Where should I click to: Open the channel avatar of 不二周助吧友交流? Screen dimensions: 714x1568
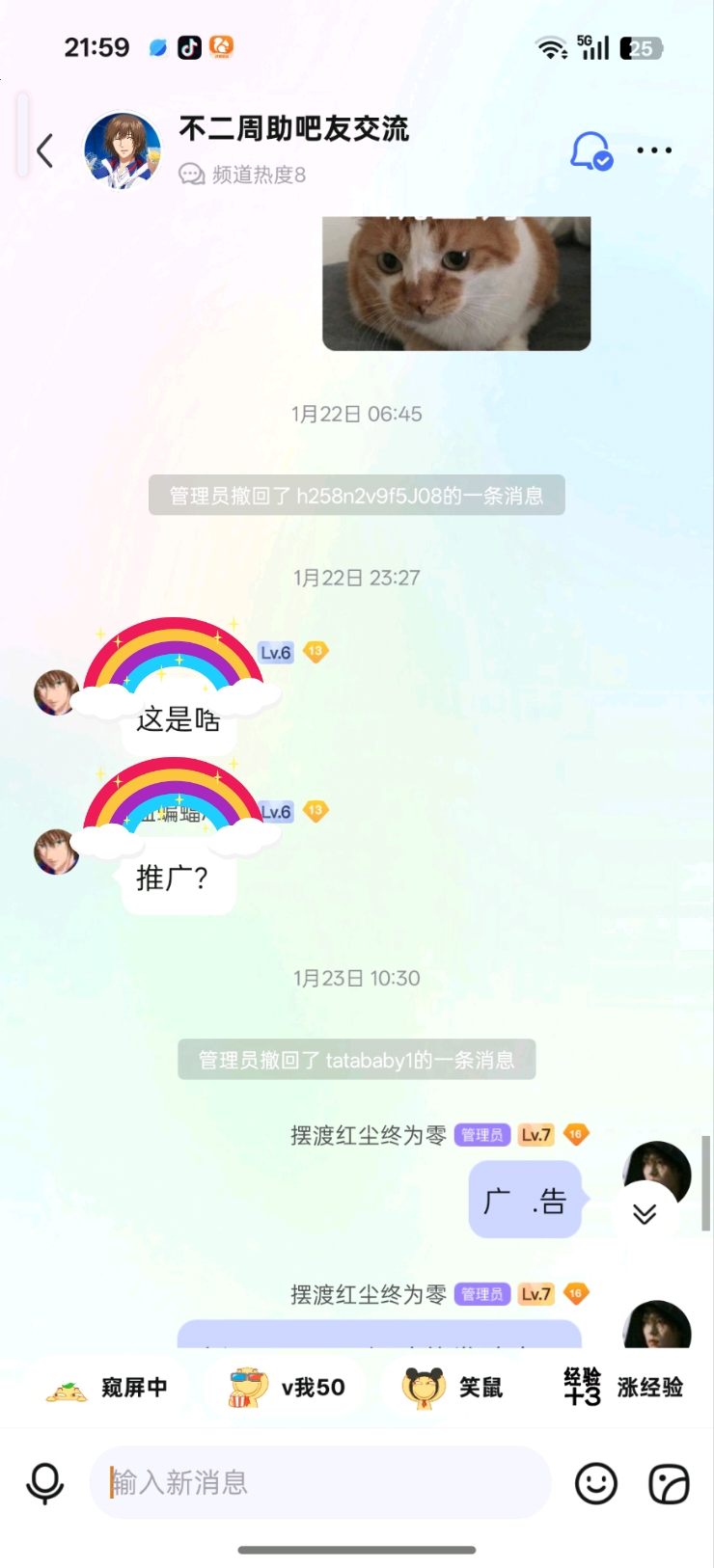[122, 150]
